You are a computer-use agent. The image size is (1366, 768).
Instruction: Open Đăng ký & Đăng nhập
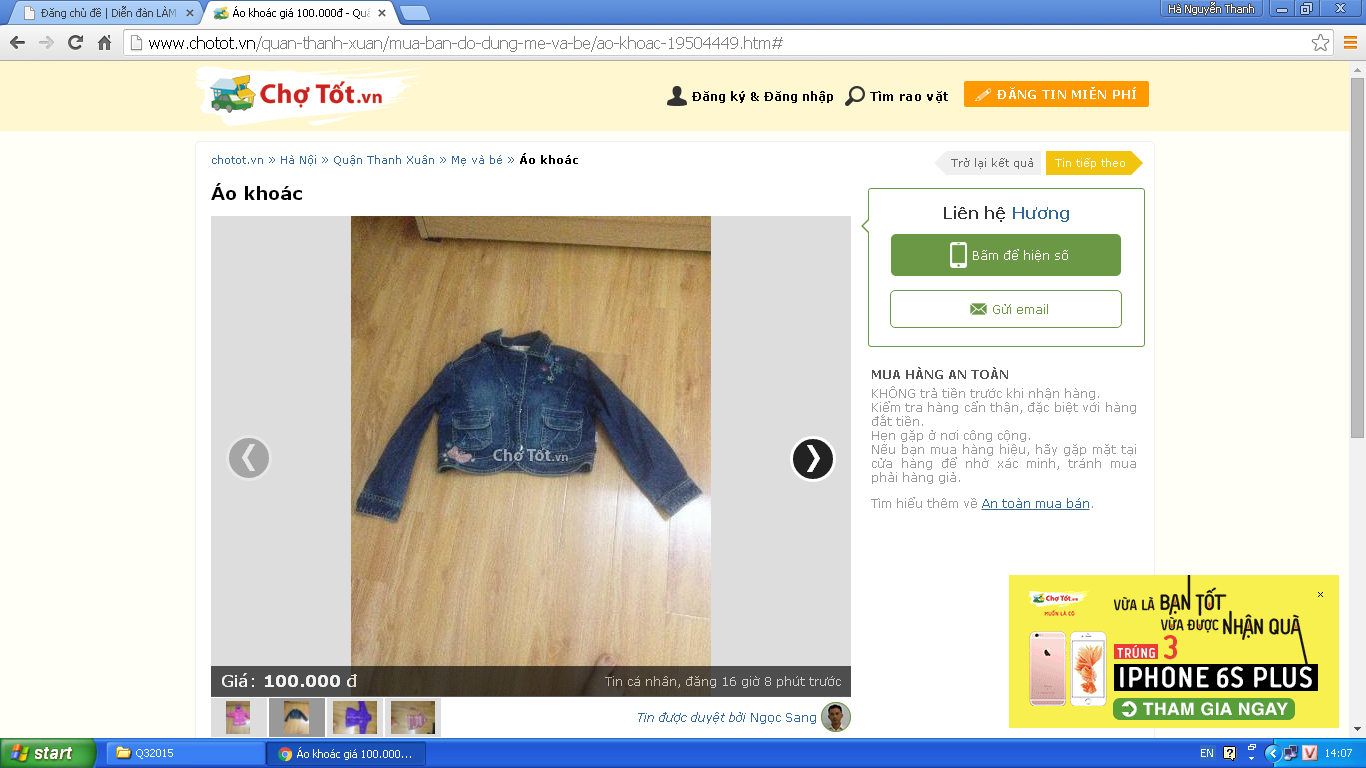click(750, 96)
